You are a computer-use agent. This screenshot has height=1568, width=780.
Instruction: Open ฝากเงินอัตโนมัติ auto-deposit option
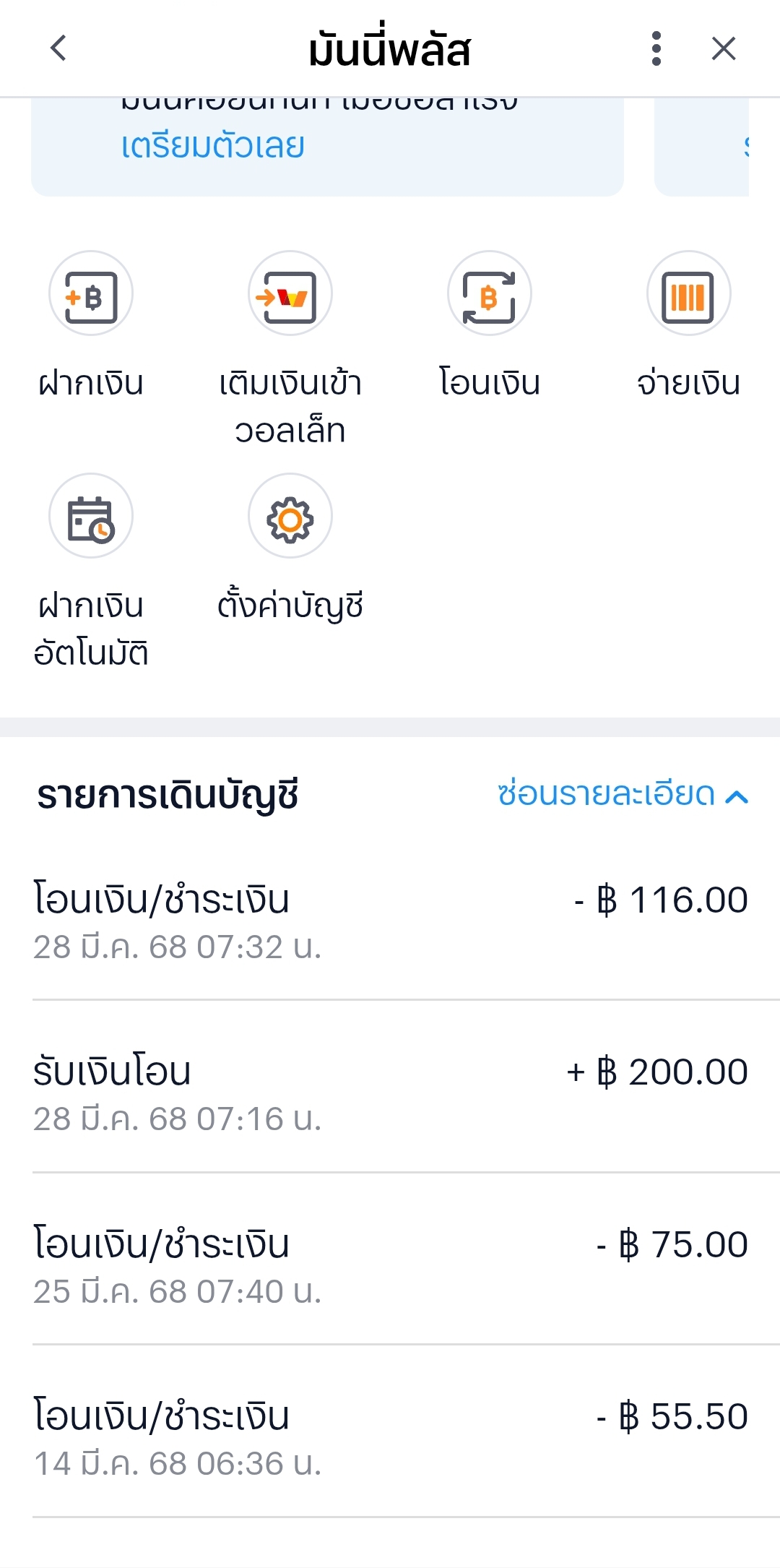click(91, 571)
